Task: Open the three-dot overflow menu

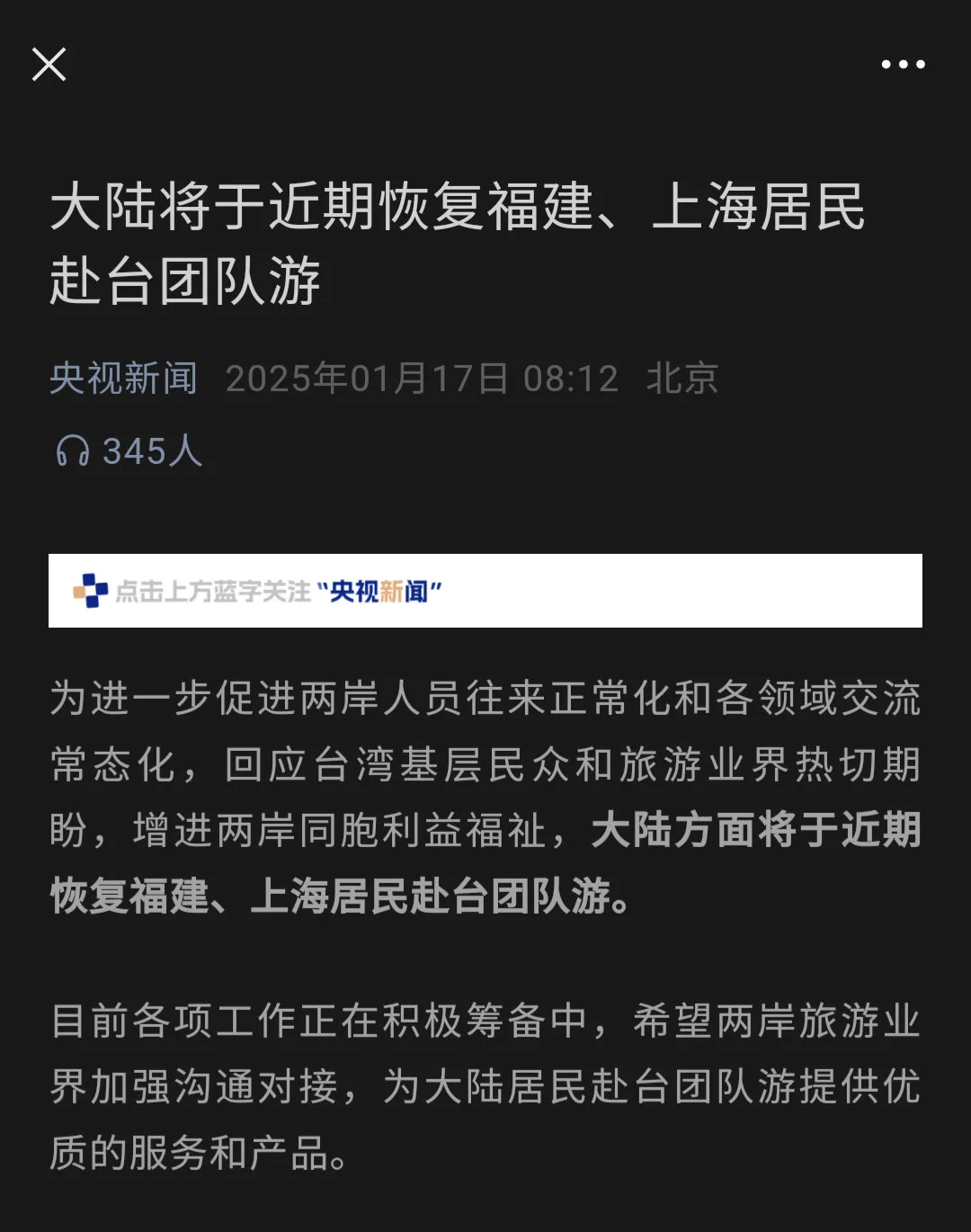Action: pyautogui.click(x=903, y=65)
